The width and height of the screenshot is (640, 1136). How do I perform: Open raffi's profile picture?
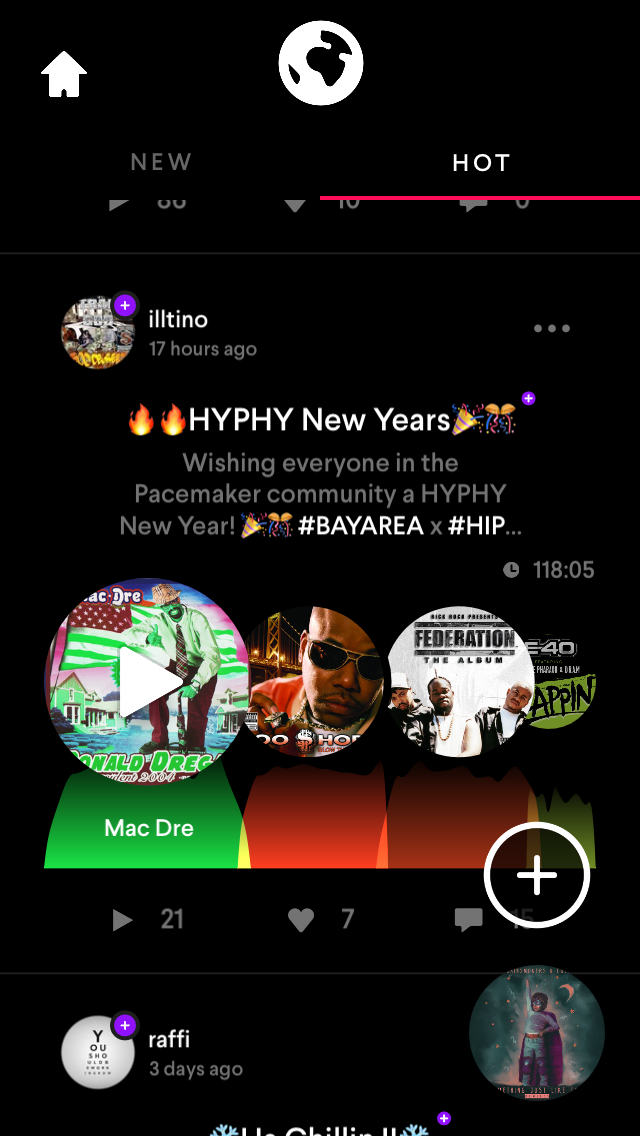click(98, 1052)
